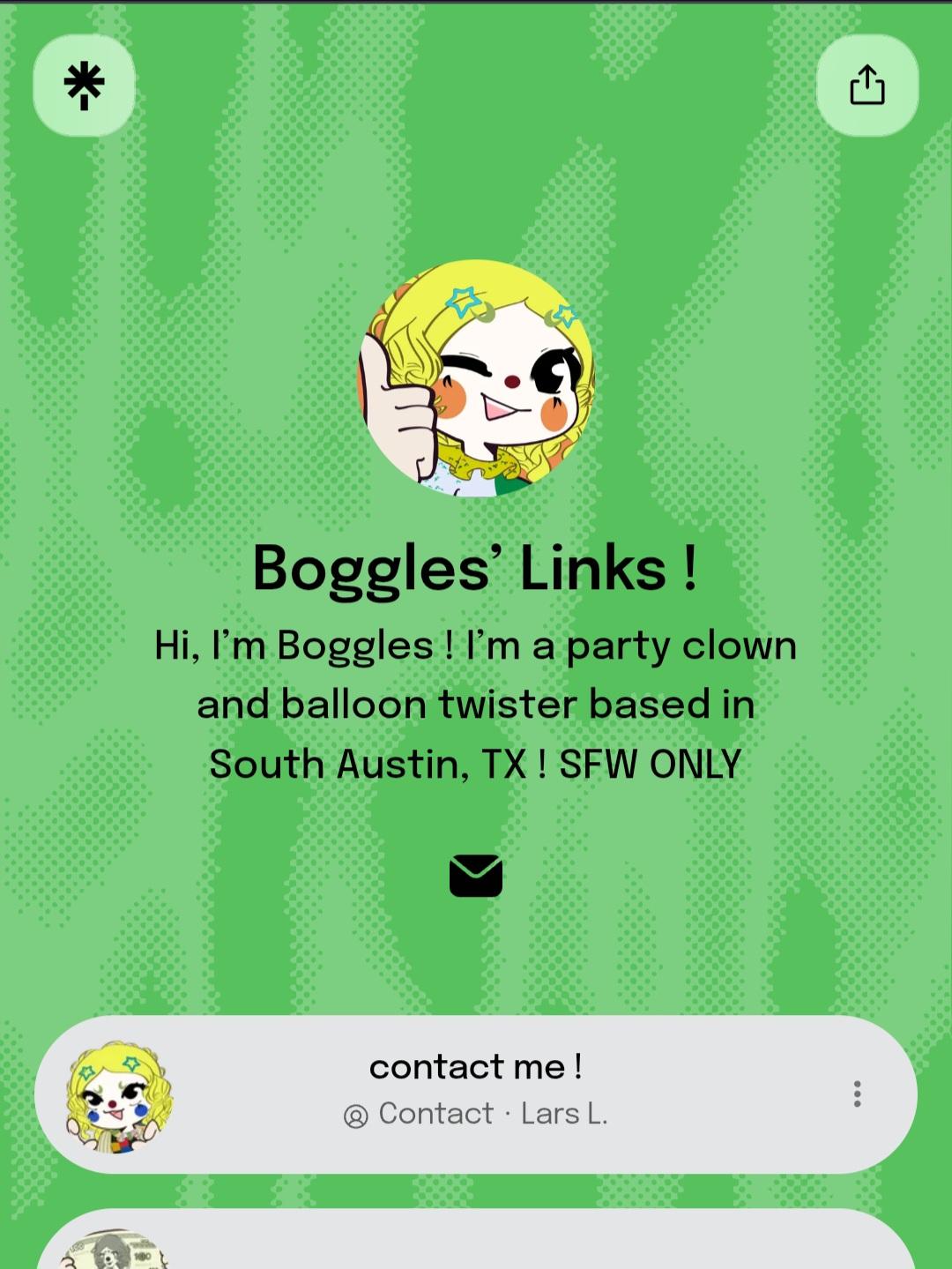Viewport: 952px width, 1269px height.
Task: Tap the email envelope icon
Action: pyautogui.click(x=476, y=876)
